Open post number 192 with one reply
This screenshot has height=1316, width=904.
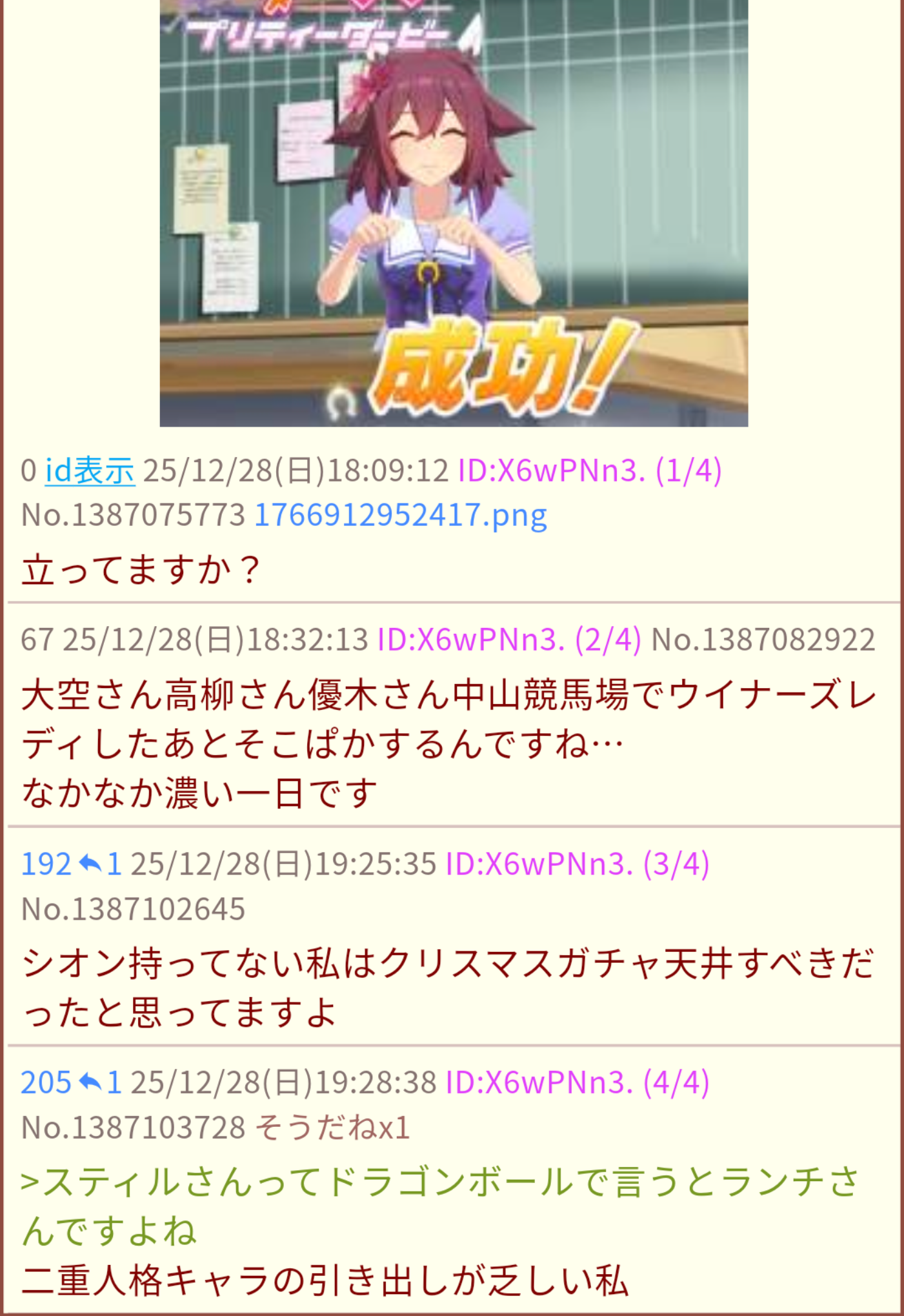tap(71, 864)
